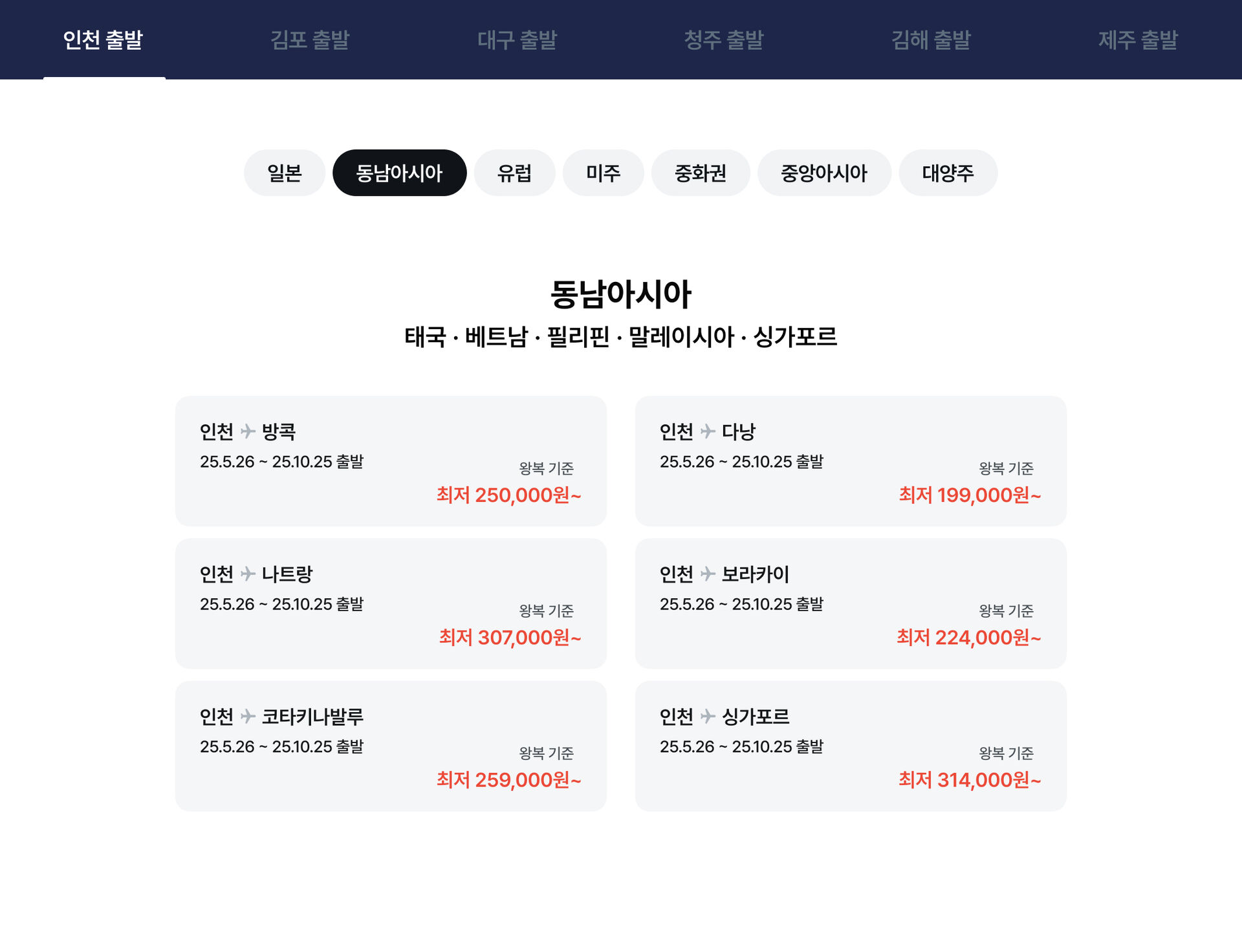This screenshot has width=1242, height=952.
Task: Switch to the 청주 출발 tab
Action: coord(724,40)
